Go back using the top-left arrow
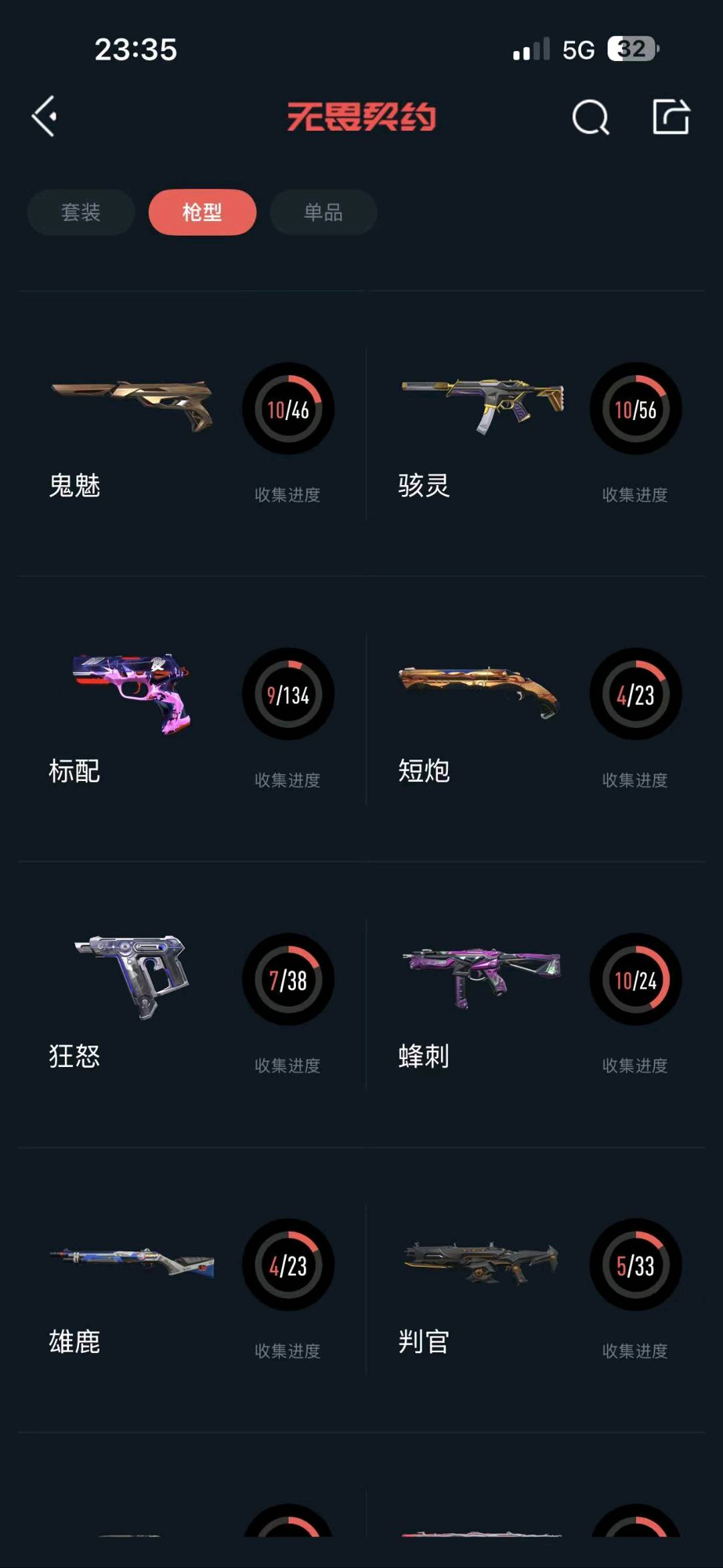Viewport: 723px width, 1568px height. tap(44, 117)
